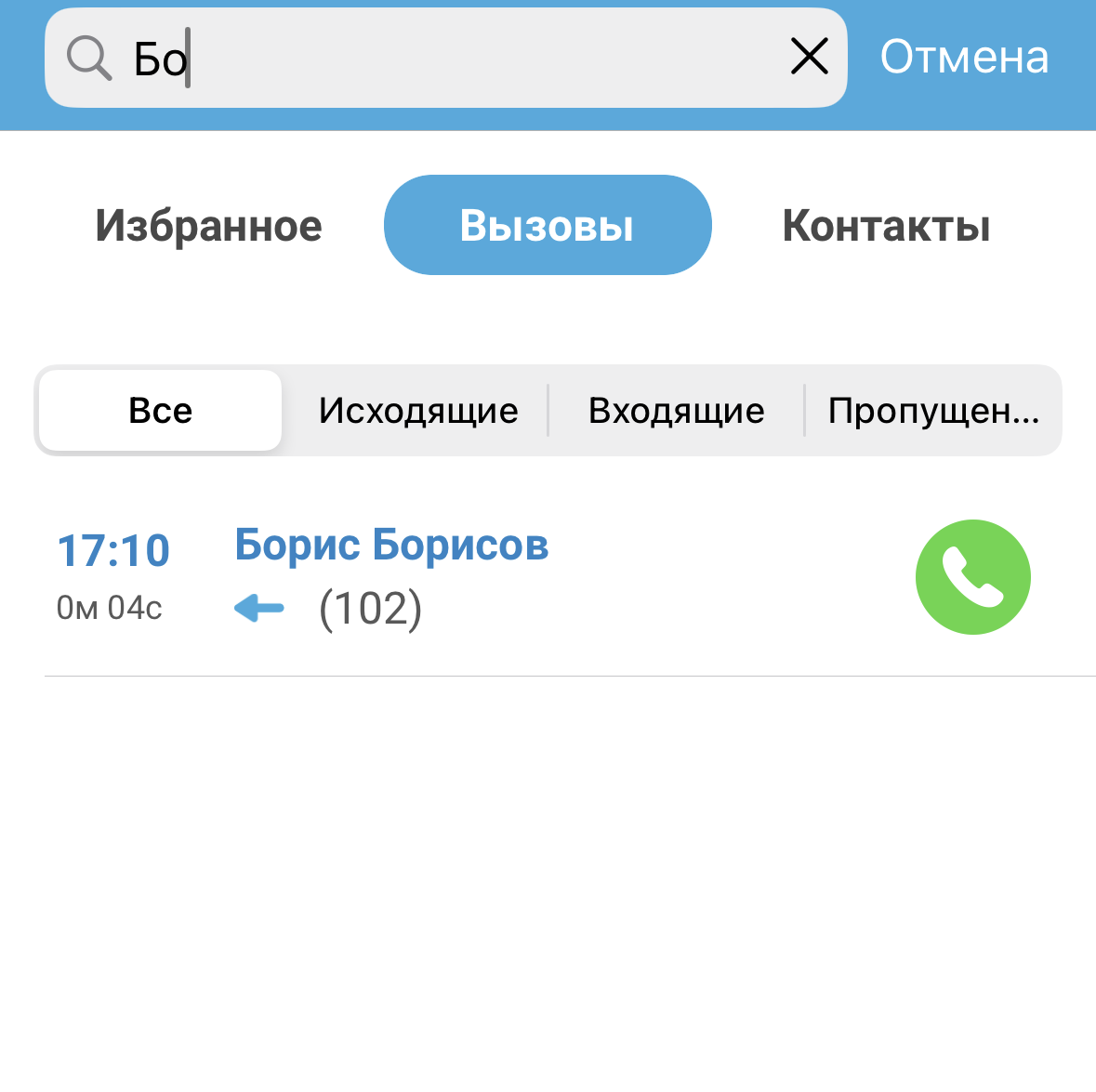The image size is (1096, 1092).
Task: Call Борис Борисов with green phone button
Action: click(972, 577)
